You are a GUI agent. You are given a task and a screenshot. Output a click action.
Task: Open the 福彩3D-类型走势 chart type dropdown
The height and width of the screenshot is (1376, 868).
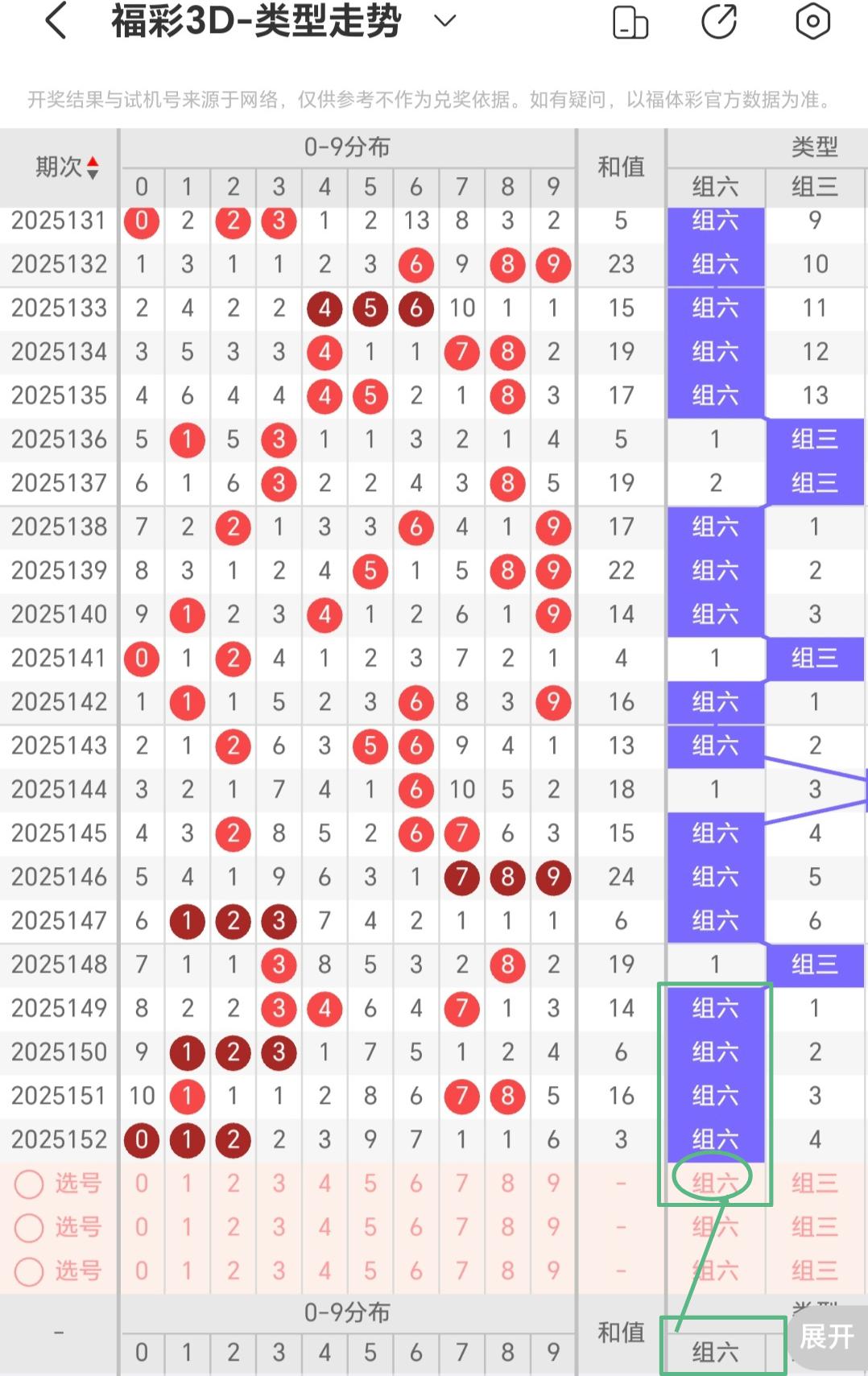click(x=444, y=22)
